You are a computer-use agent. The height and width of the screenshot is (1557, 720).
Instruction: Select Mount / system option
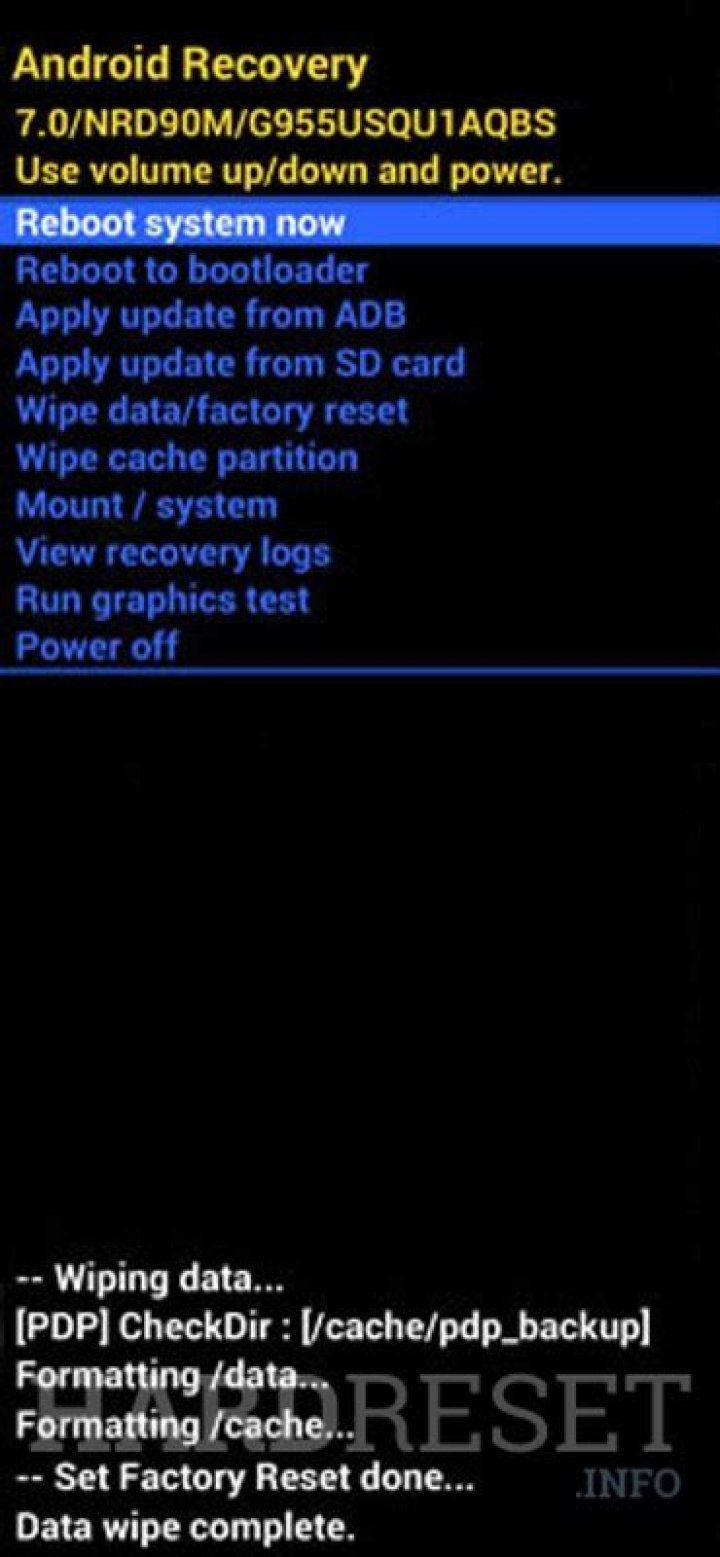pyautogui.click(x=146, y=505)
